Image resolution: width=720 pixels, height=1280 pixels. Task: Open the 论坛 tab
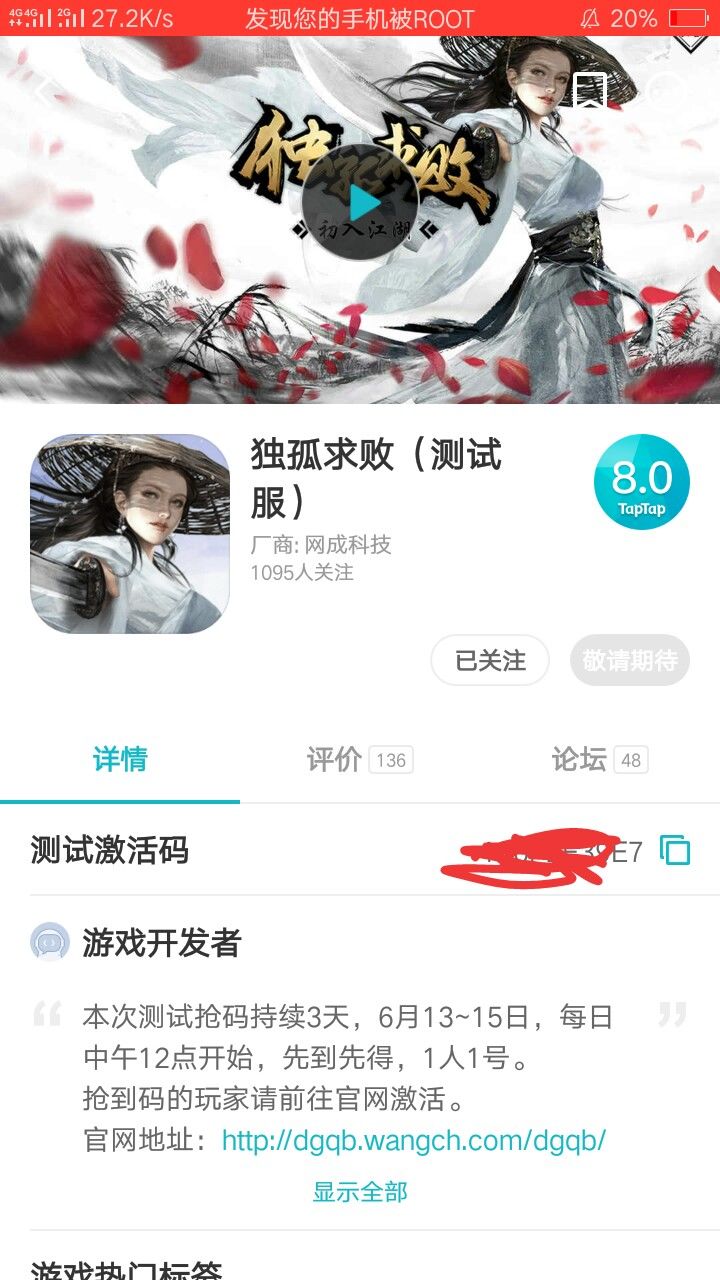point(597,760)
